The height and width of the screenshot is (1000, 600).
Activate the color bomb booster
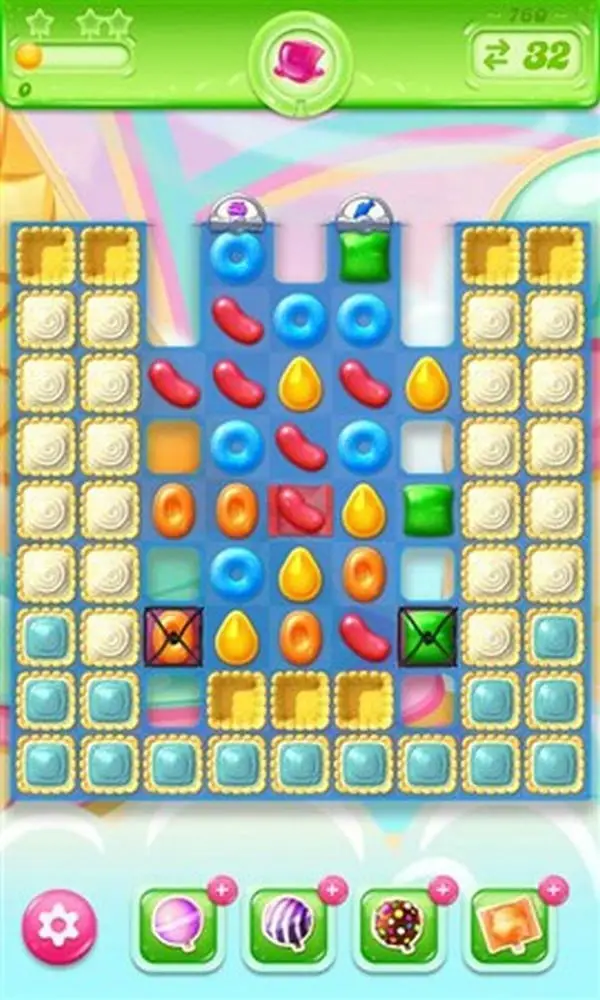(x=399, y=925)
